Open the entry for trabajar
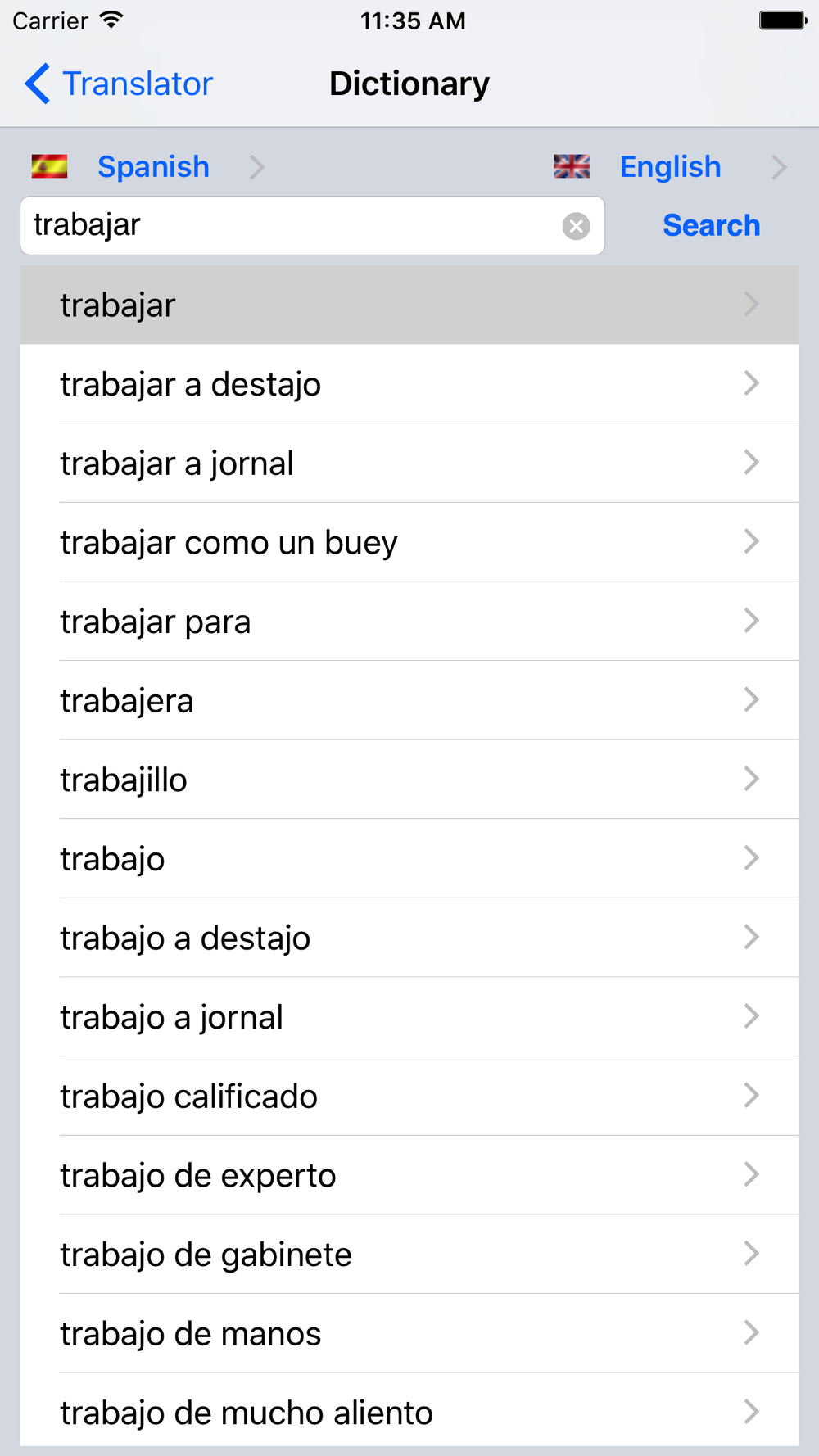 point(409,305)
